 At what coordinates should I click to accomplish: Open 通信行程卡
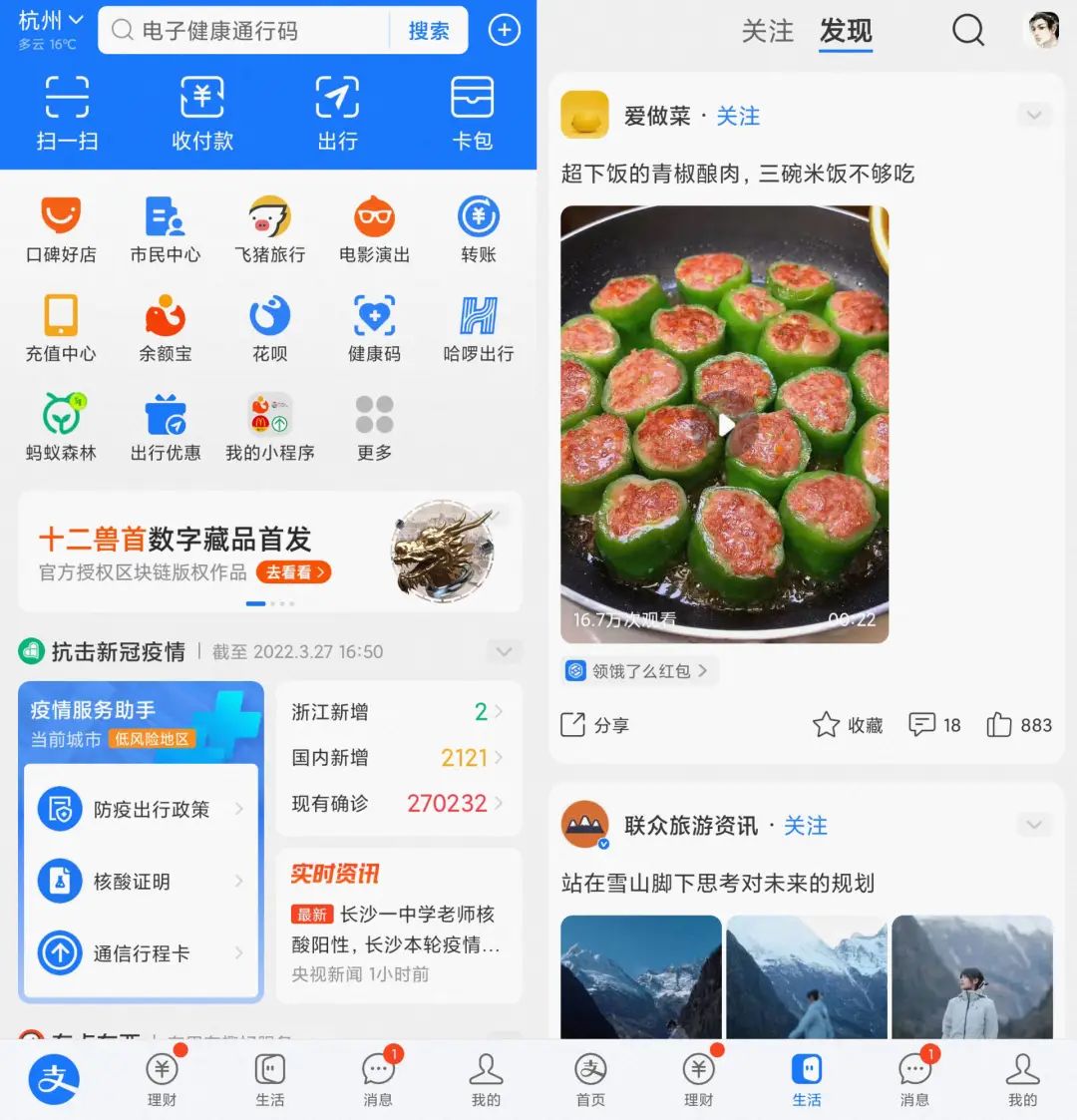point(141,953)
